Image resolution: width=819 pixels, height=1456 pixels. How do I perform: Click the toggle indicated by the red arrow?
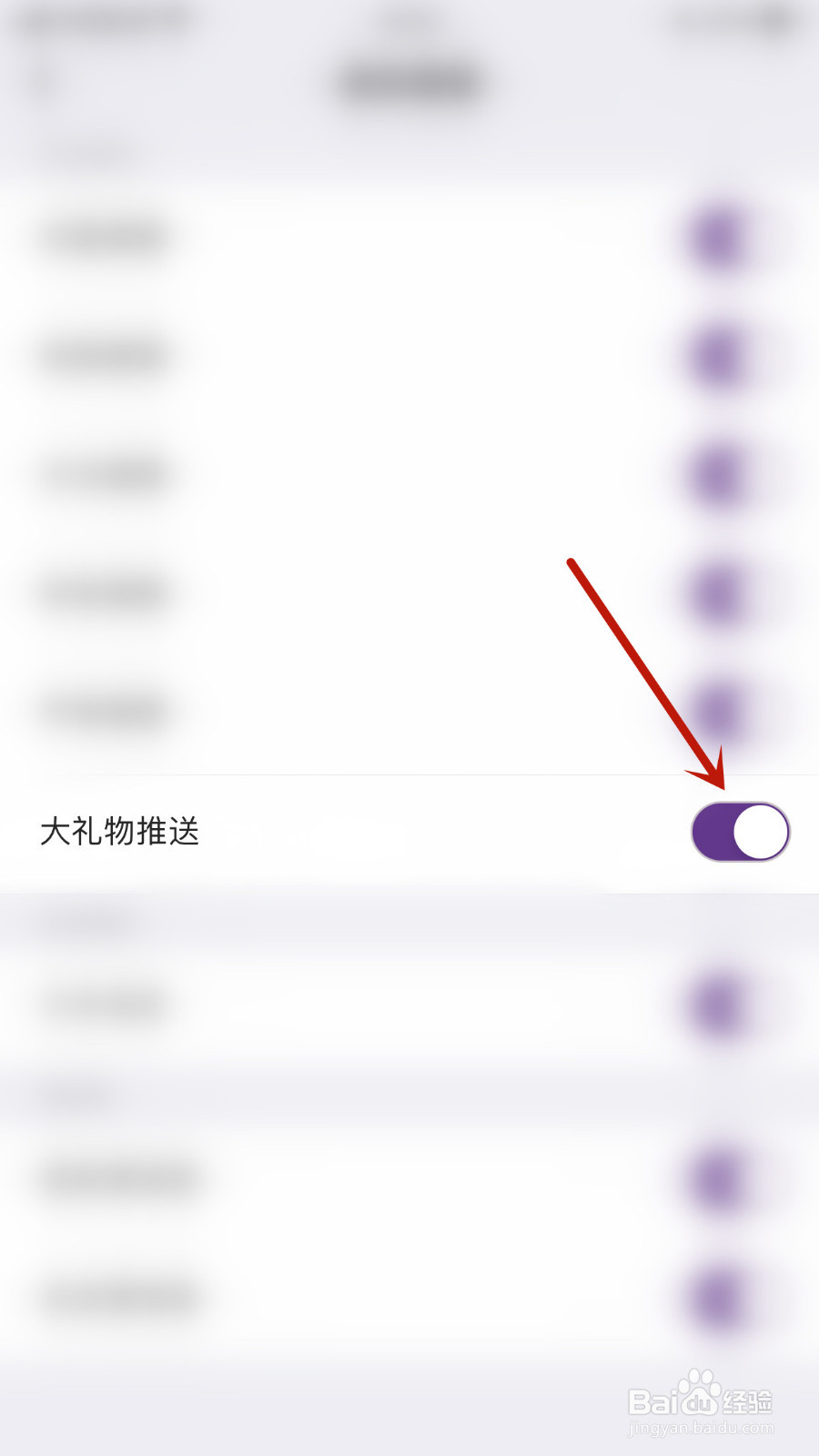point(740,830)
